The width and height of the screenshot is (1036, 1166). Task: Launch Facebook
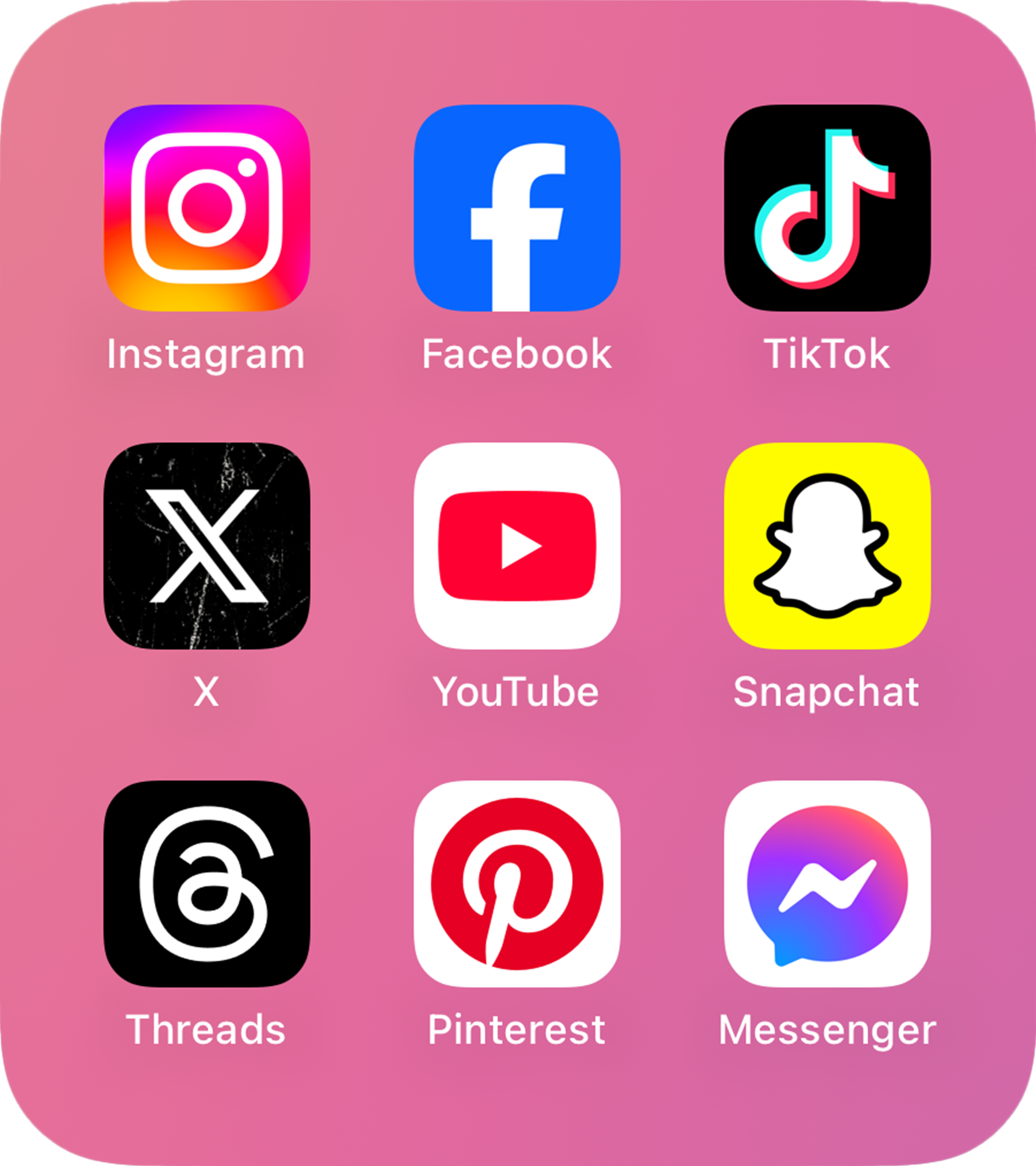pos(517,208)
